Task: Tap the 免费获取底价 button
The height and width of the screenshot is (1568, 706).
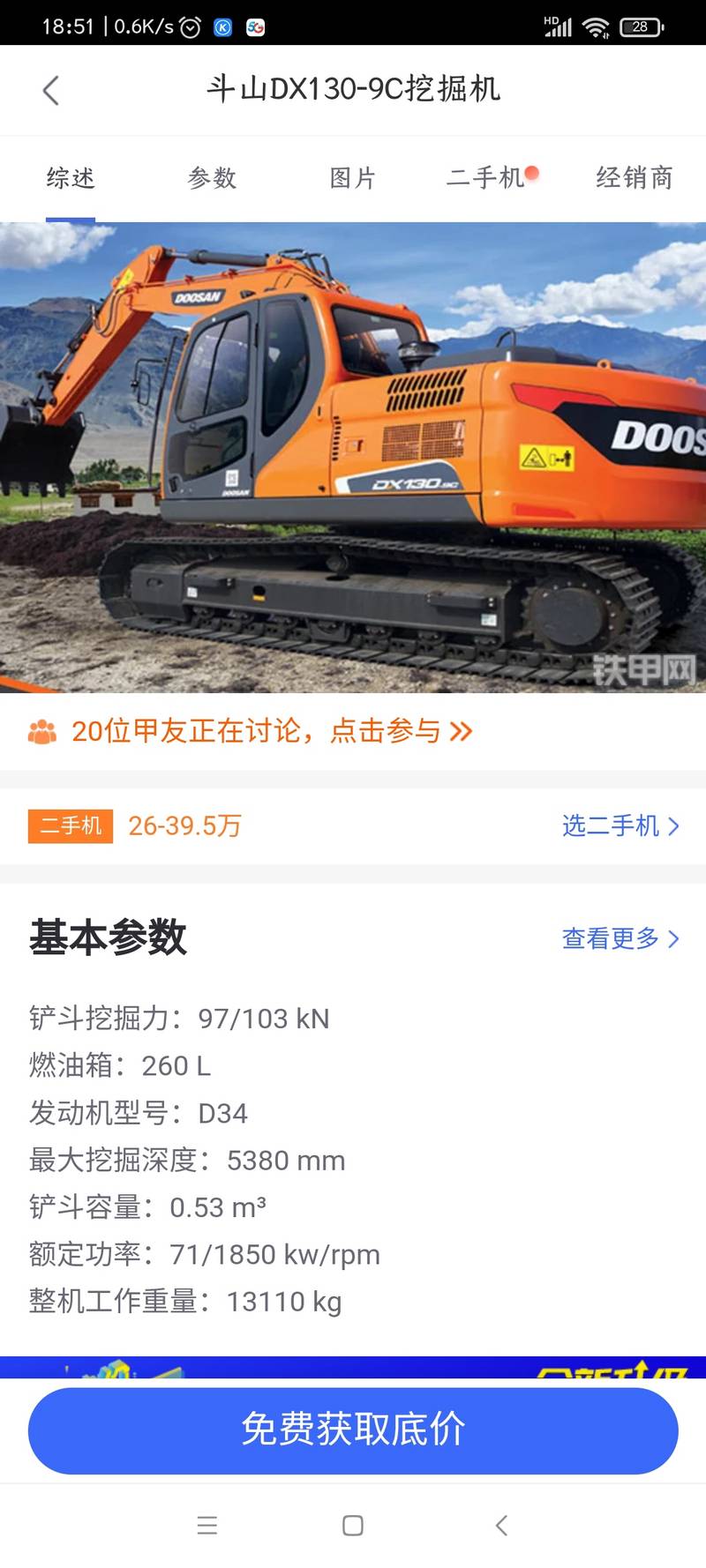Action: click(353, 1430)
